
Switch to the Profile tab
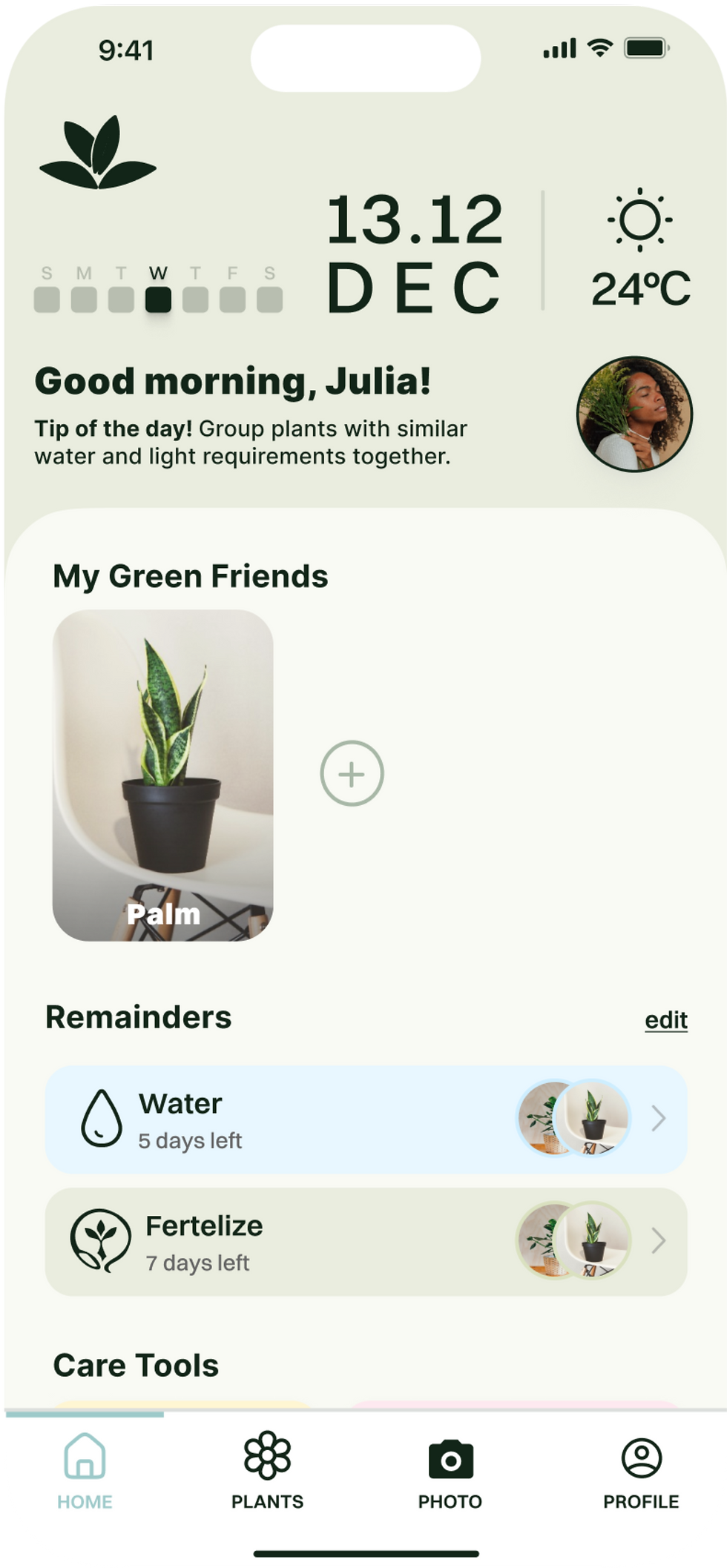click(641, 1471)
